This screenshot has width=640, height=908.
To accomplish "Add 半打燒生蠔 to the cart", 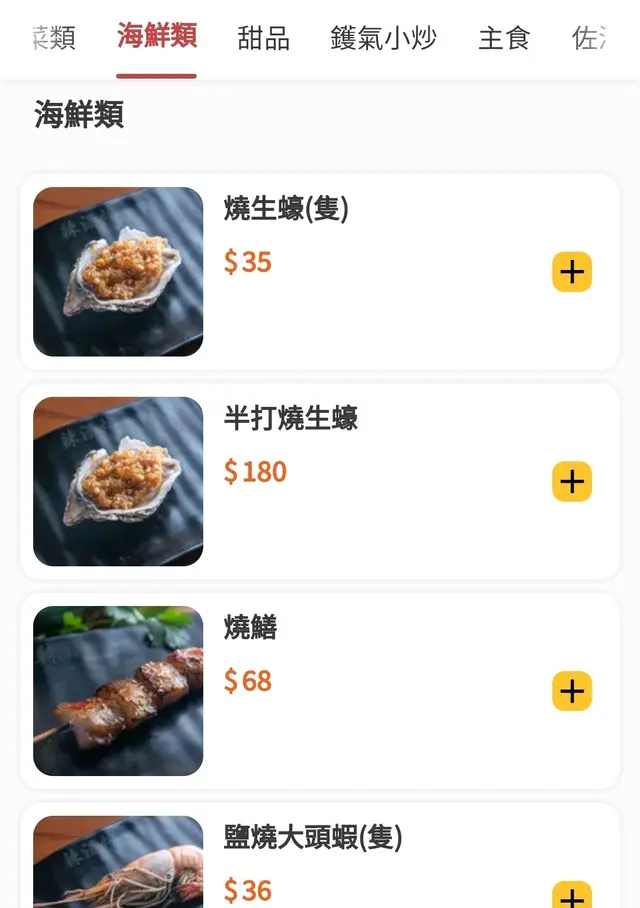I will [572, 482].
